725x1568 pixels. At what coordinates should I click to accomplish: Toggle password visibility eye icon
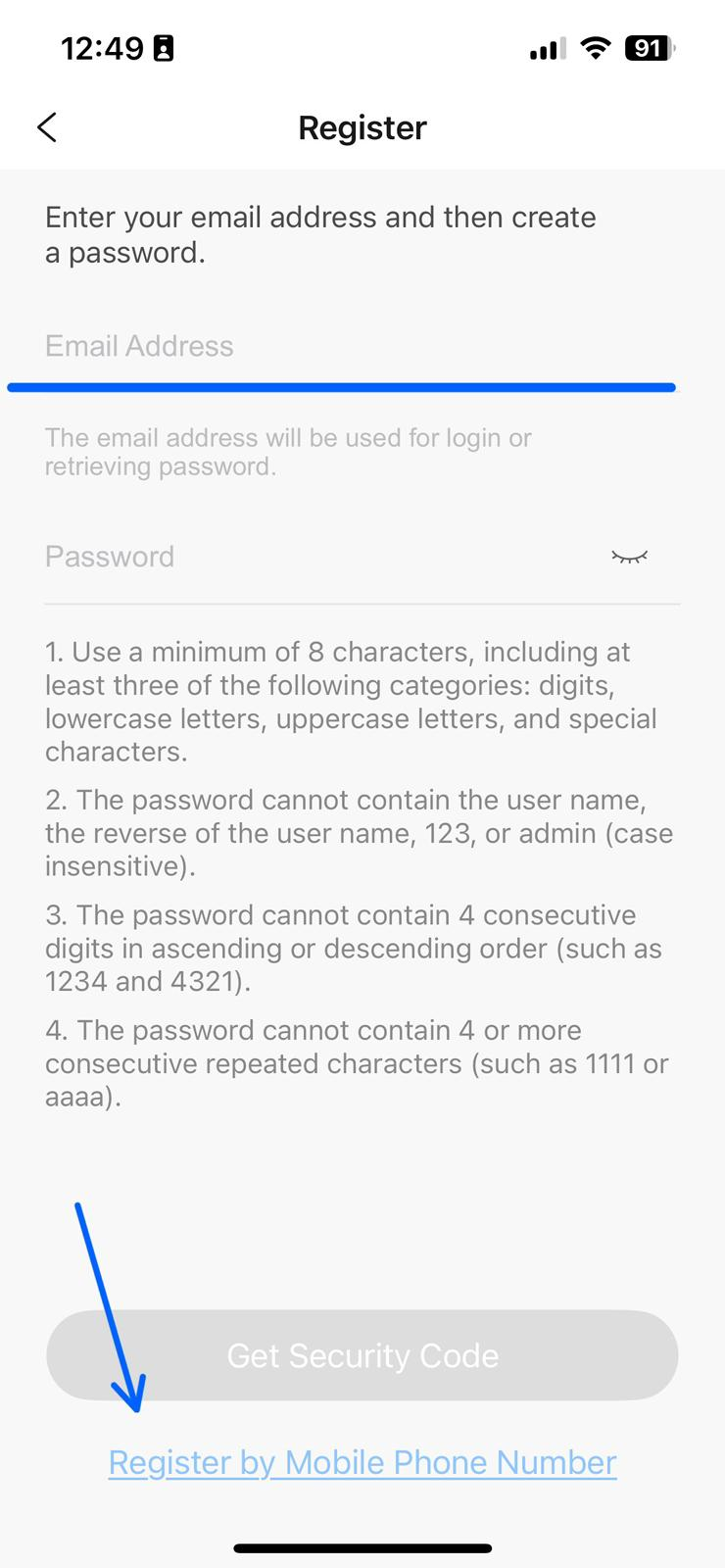pos(629,557)
